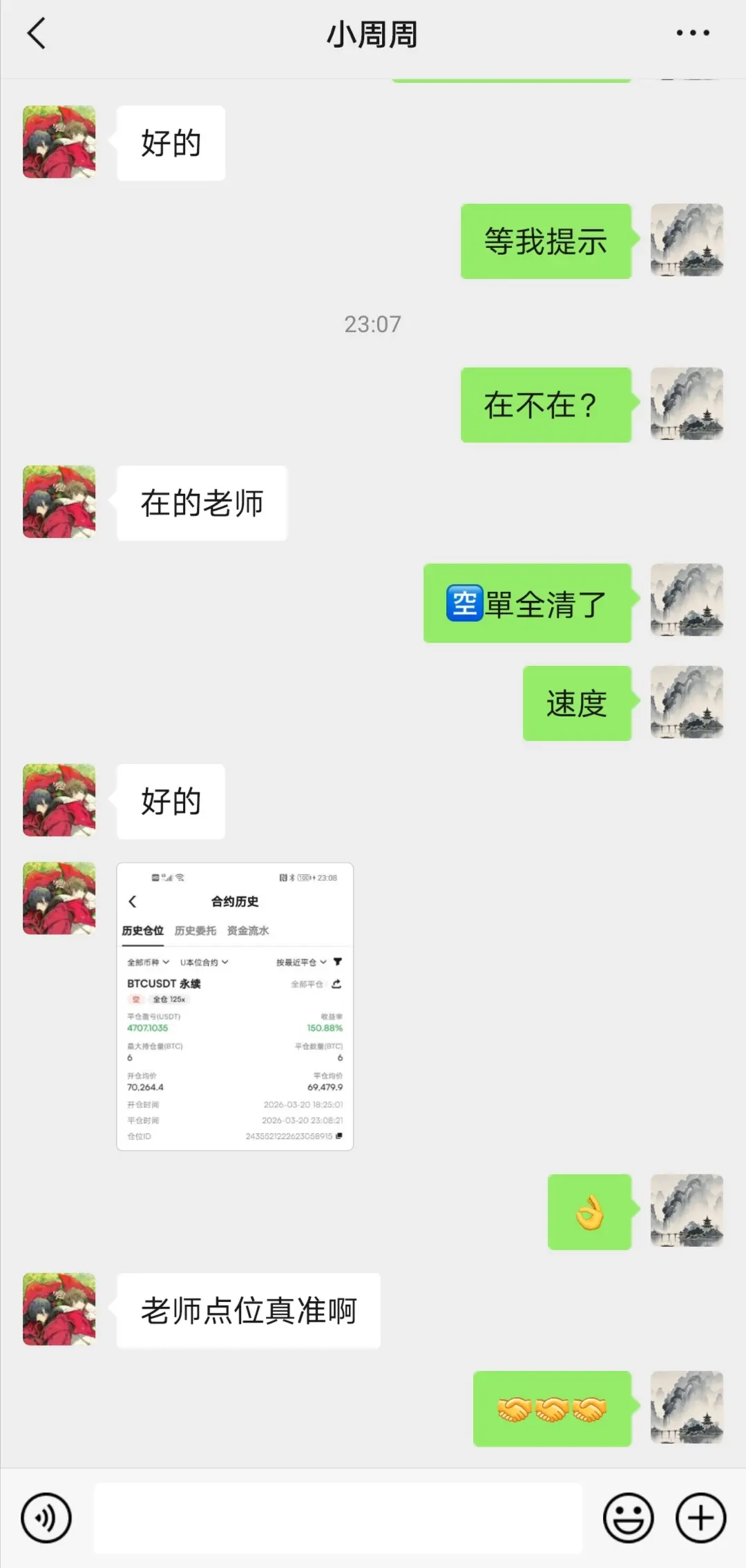The width and height of the screenshot is (746, 1568).
Task: Open the chat more-options (...) menu
Action: [694, 32]
